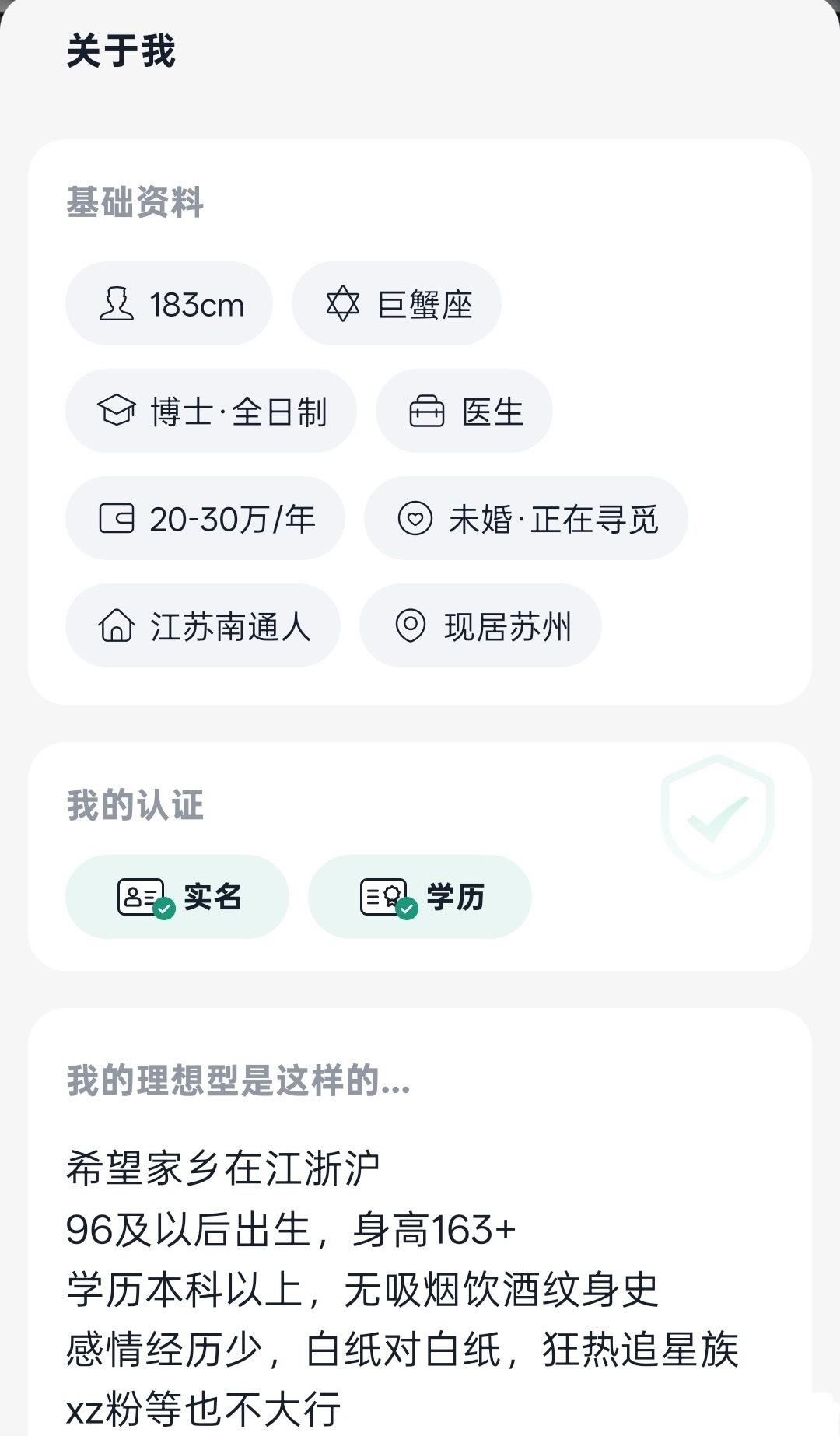
Task: Tap the certificate icon in the 学历 badge
Action: [x=383, y=897]
